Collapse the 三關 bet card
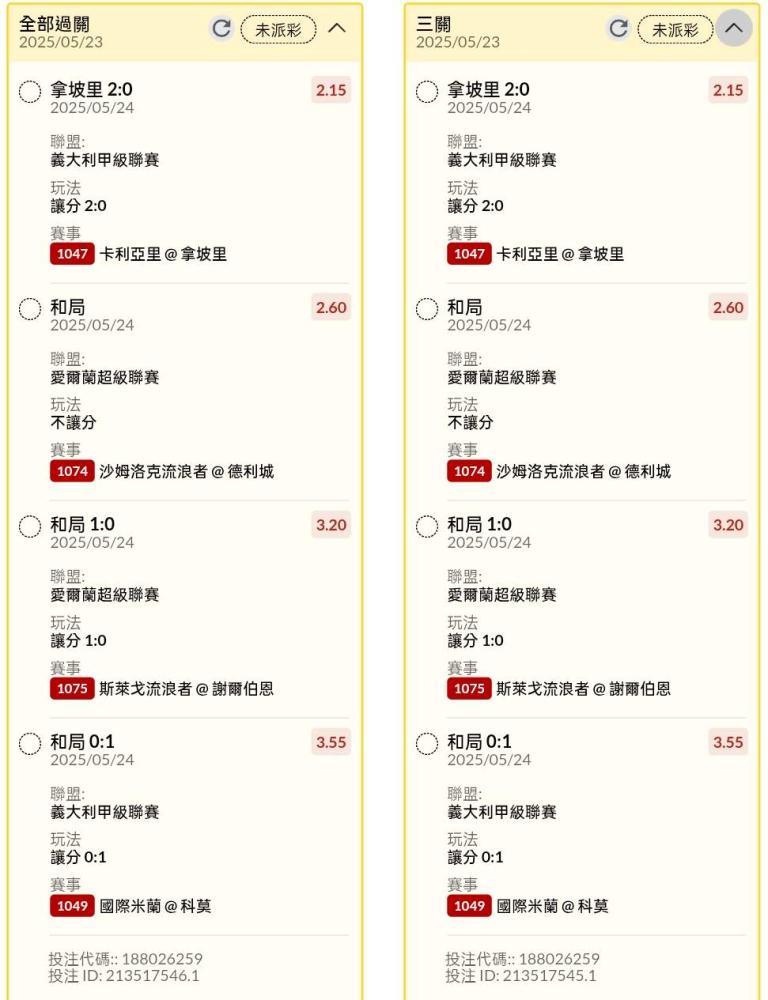 pyautogui.click(x=734, y=29)
